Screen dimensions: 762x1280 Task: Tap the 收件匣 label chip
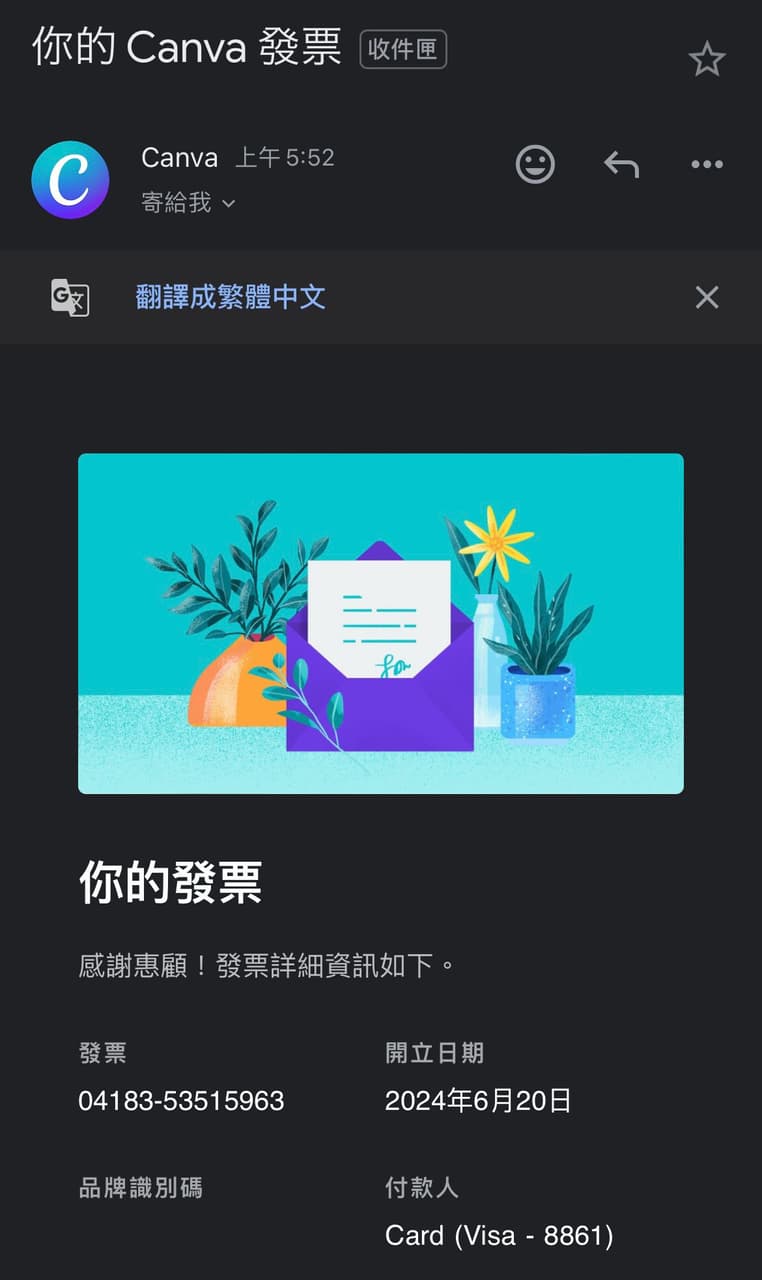tap(403, 50)
